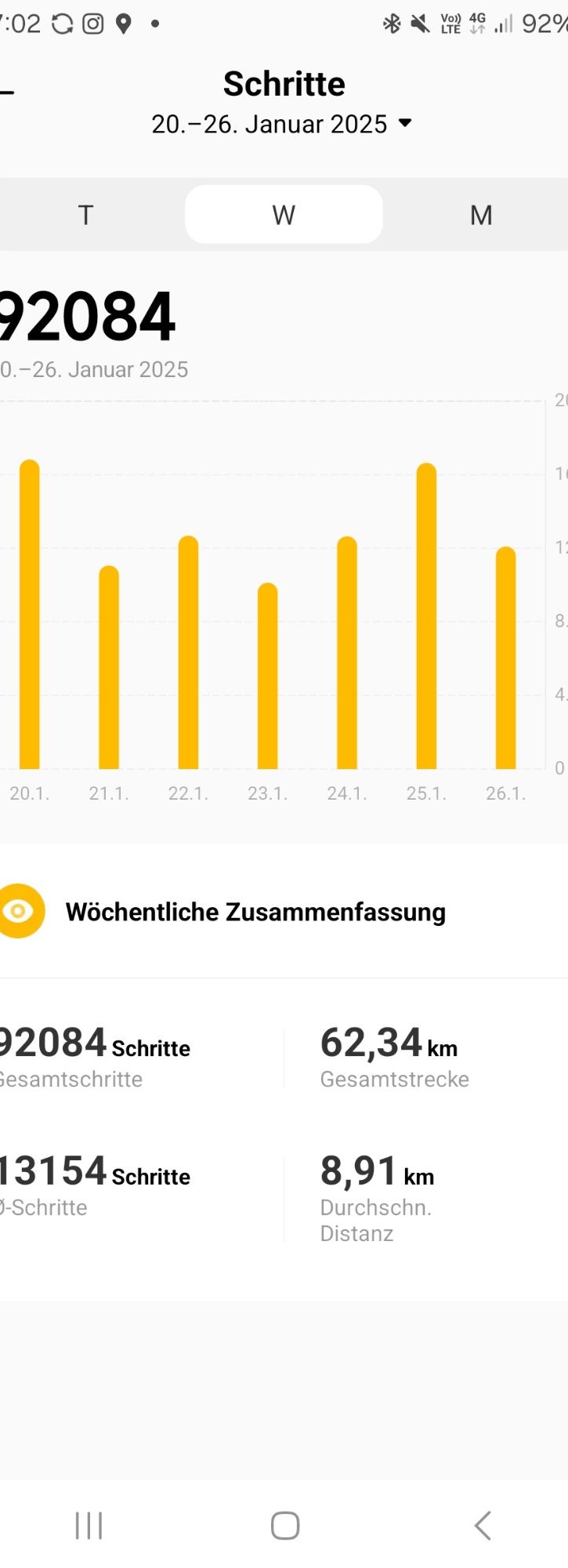
Task: Select the bar for 20.1. in chart
Action: click(x=30, y=615)
